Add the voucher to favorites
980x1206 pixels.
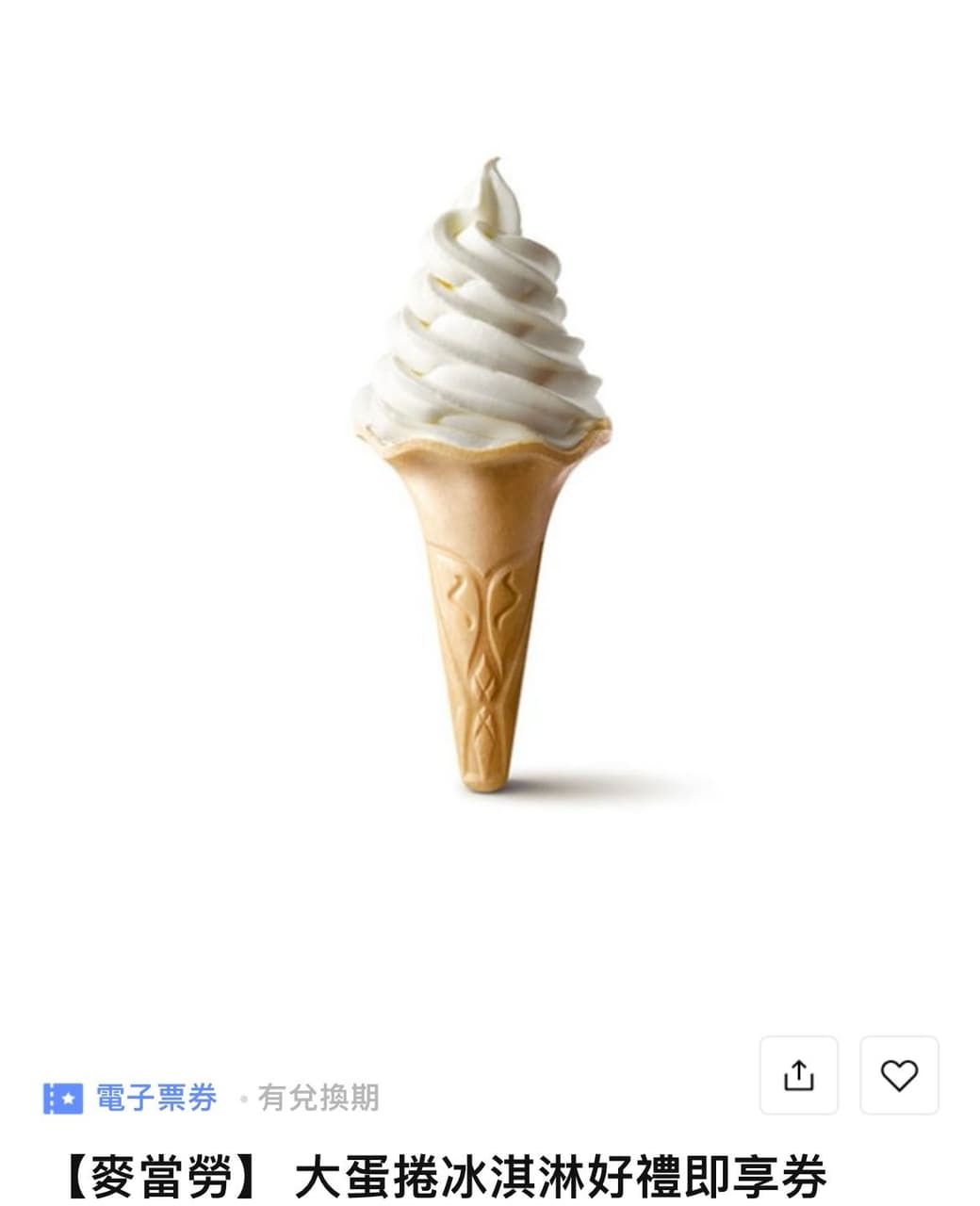tap(899, 1075)
